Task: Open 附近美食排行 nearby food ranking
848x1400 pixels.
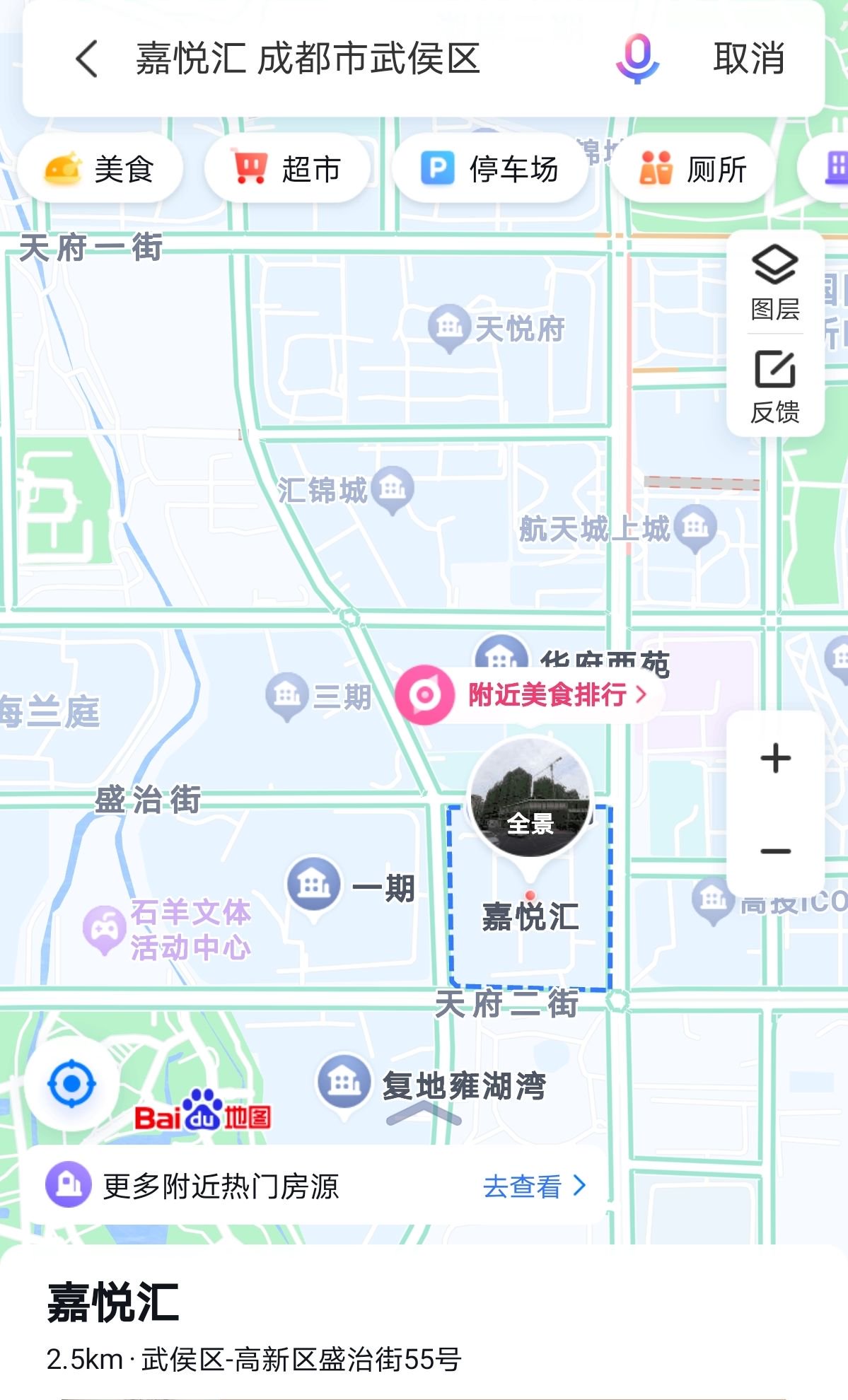Action: [x=530, y=695]
